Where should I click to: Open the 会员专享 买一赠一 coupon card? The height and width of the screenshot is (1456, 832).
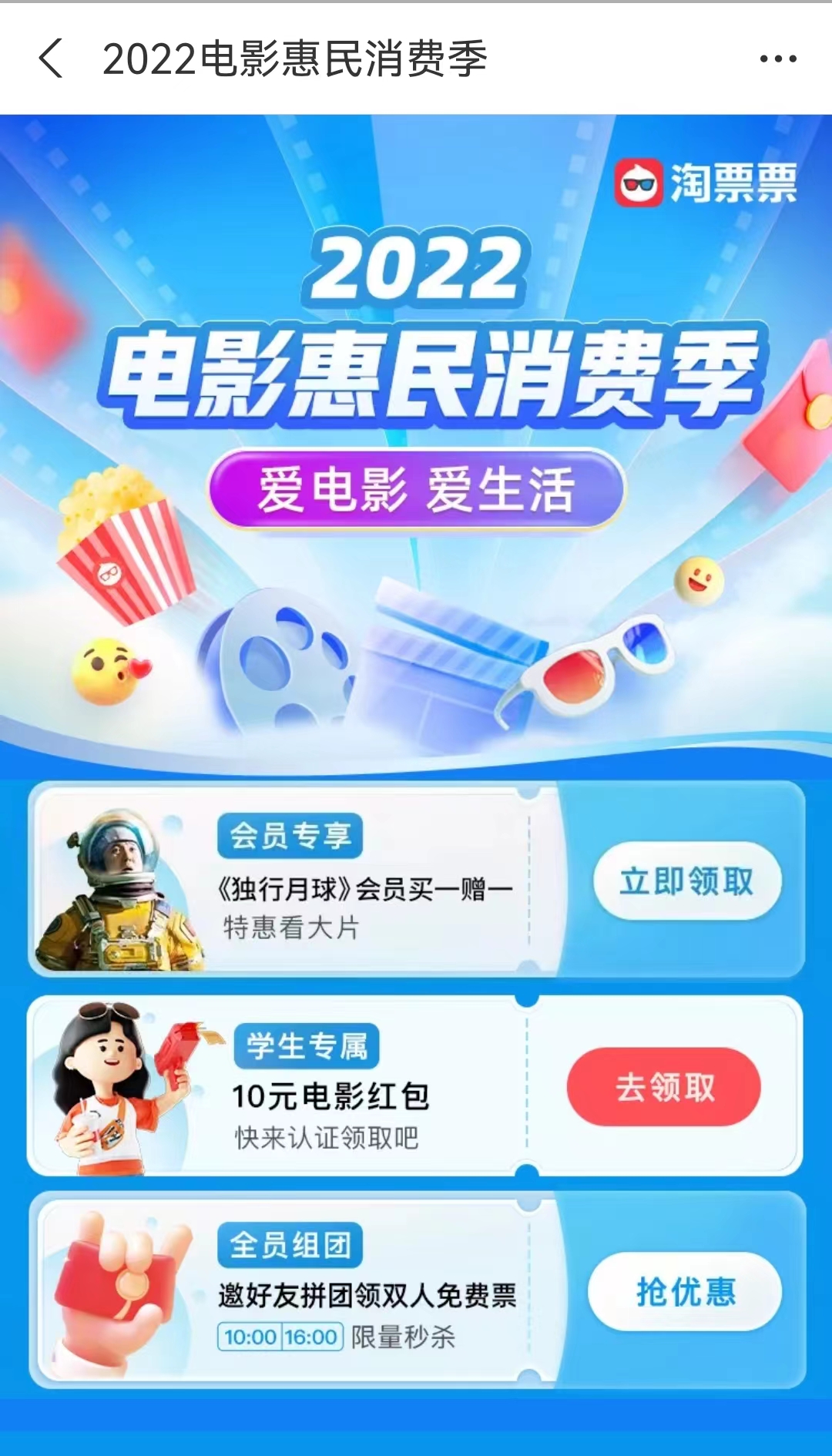[362, 881]
